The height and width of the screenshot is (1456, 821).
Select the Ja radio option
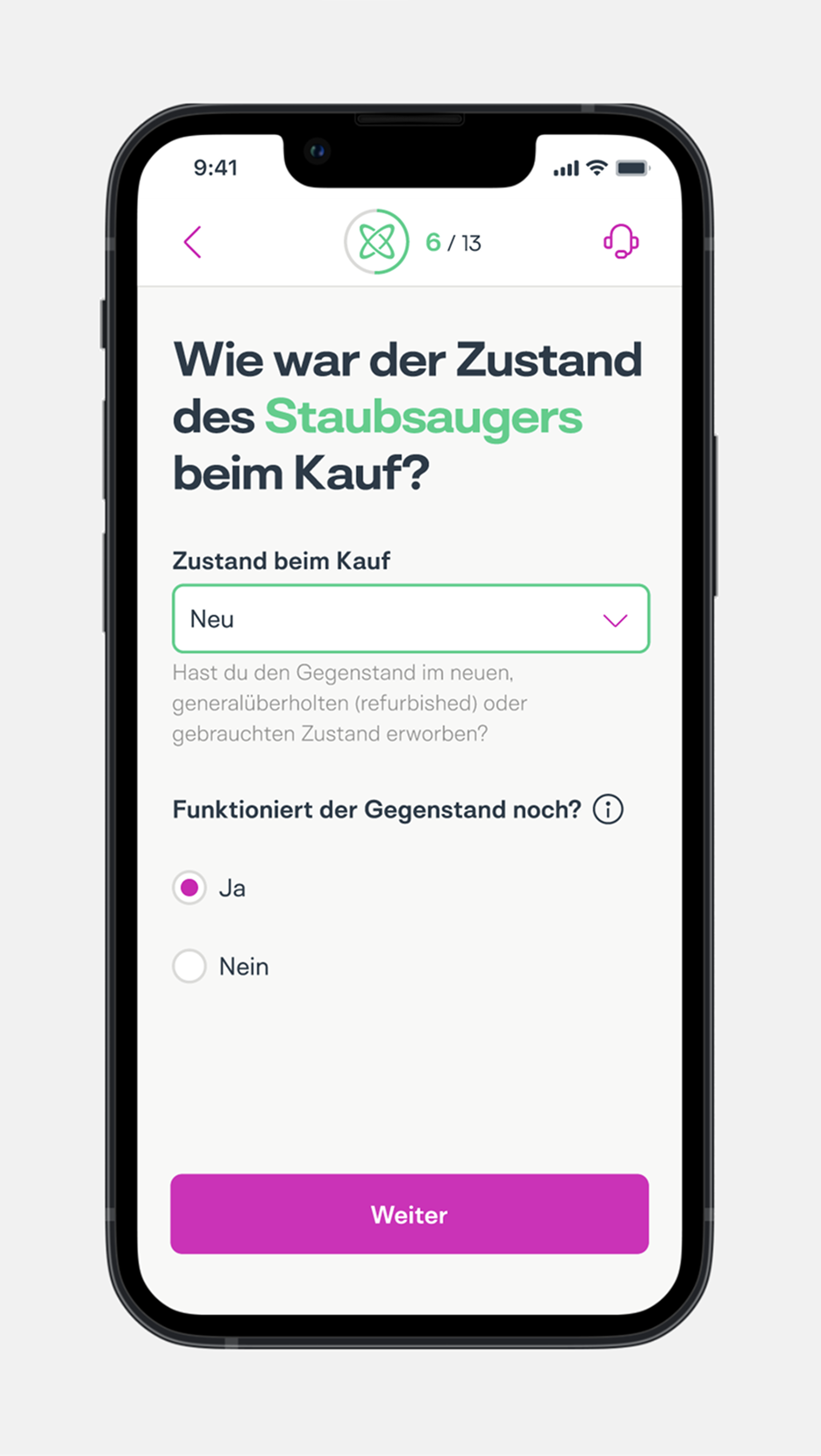(189, 888)
